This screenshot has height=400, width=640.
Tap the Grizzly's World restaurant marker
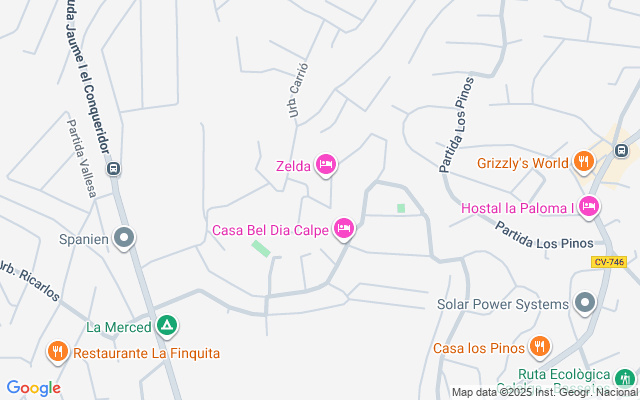click(584, 162)
